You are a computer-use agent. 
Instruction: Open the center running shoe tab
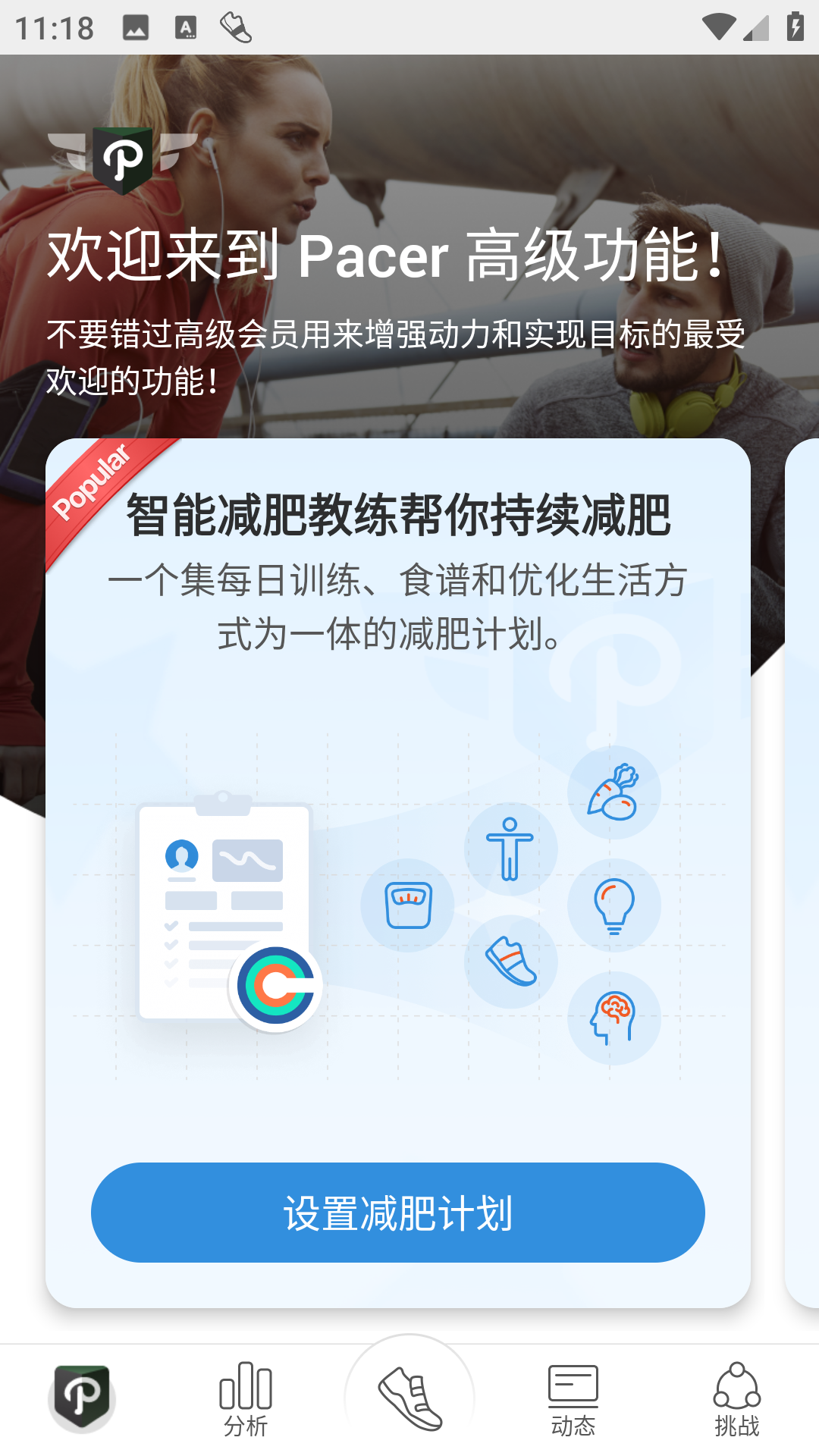point(409,1397)
